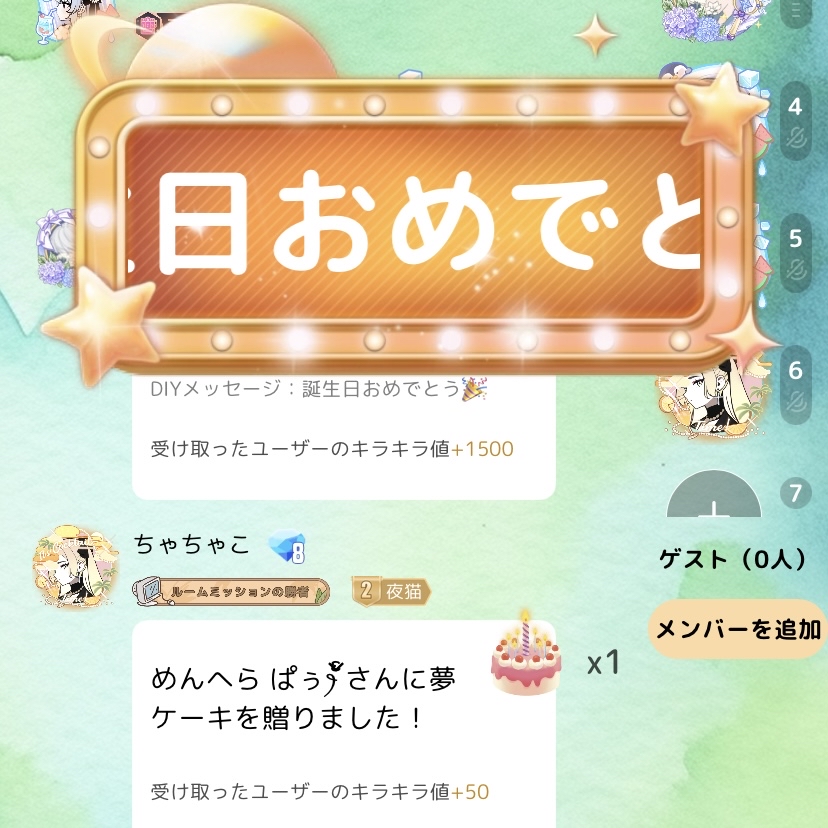Open the avatar on seat 6
Image resolution: width=828 pixels, height=828 pixels.
click(713, 397)
